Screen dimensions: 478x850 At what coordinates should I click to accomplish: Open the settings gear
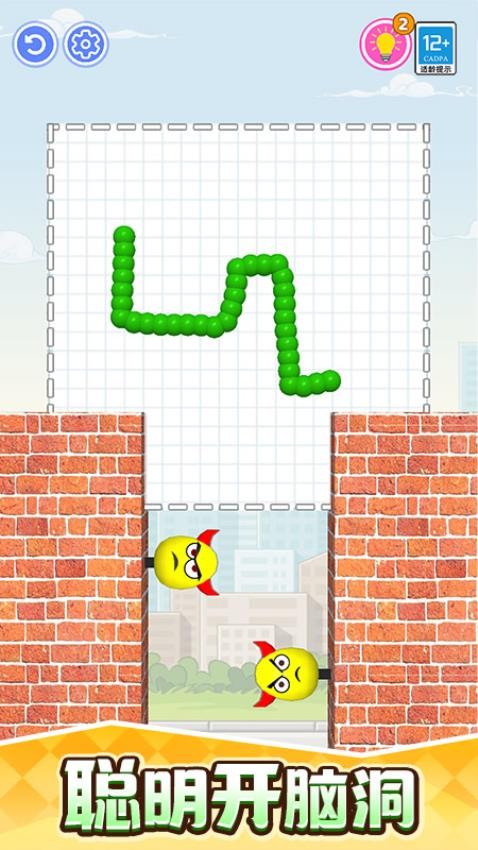pyautogui.click(x=86, y=44)
